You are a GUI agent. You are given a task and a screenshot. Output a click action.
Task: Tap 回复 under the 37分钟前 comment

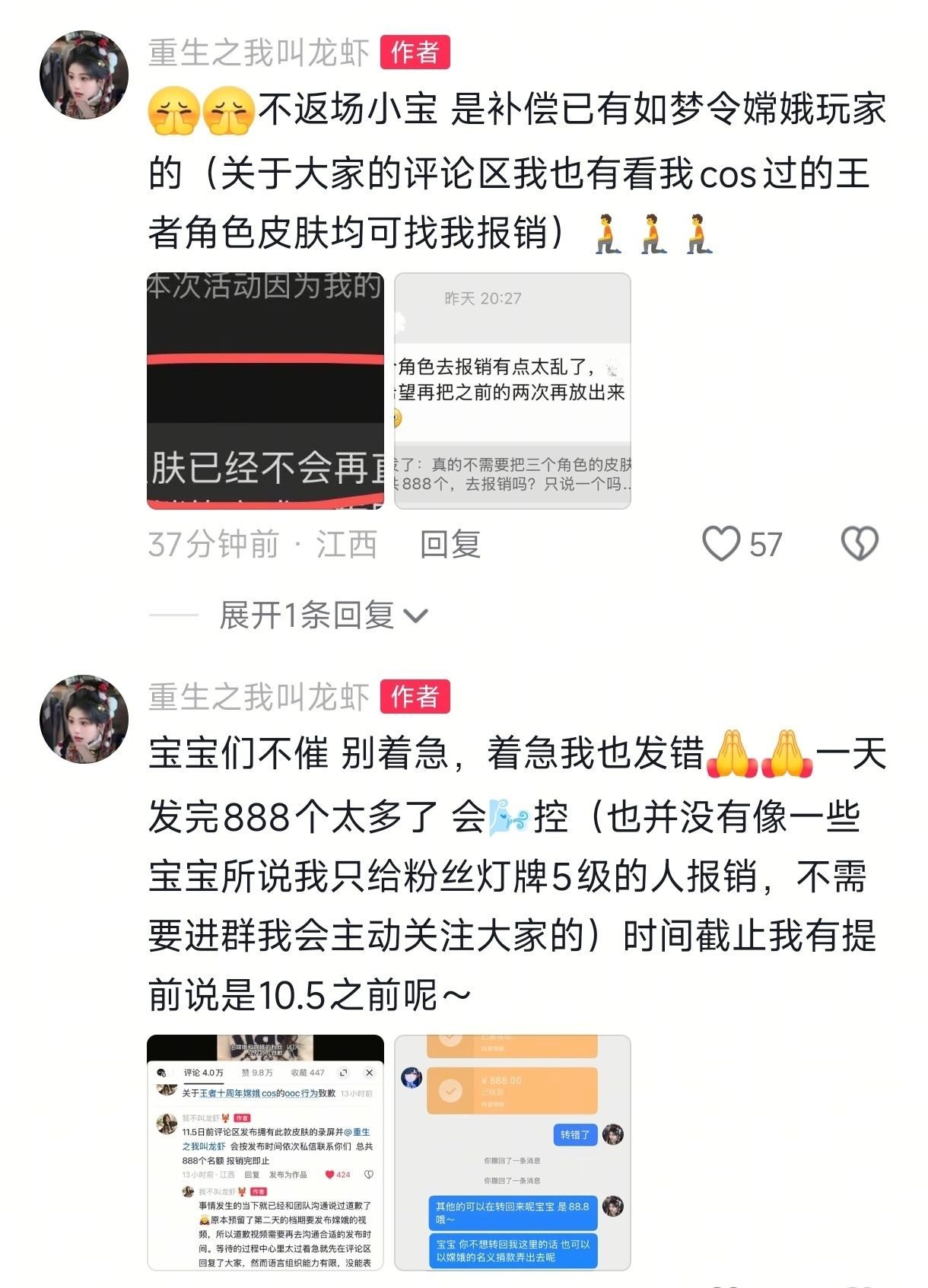[450, 545]
